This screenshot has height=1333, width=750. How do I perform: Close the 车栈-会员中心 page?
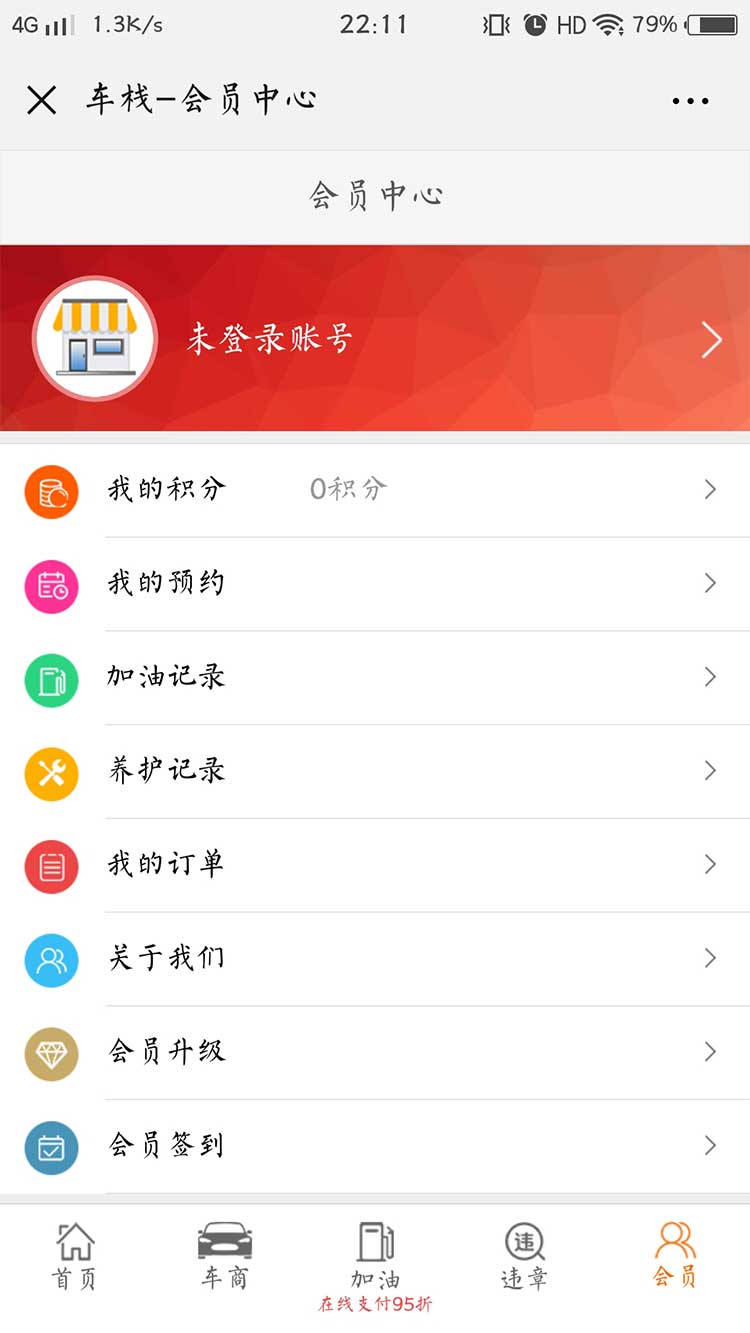[x=41, y=100]
